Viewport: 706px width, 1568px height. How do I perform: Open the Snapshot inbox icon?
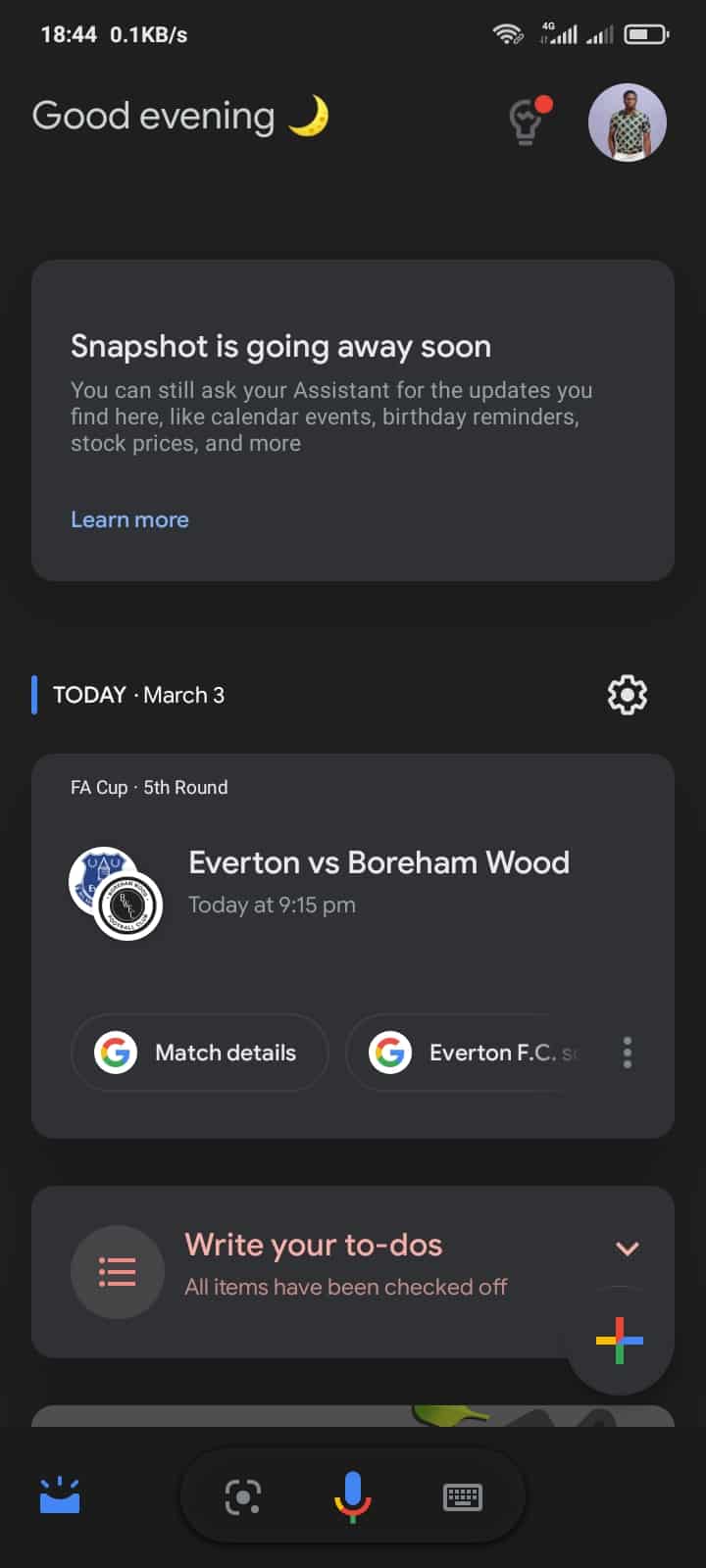[x=60, y=1495]
